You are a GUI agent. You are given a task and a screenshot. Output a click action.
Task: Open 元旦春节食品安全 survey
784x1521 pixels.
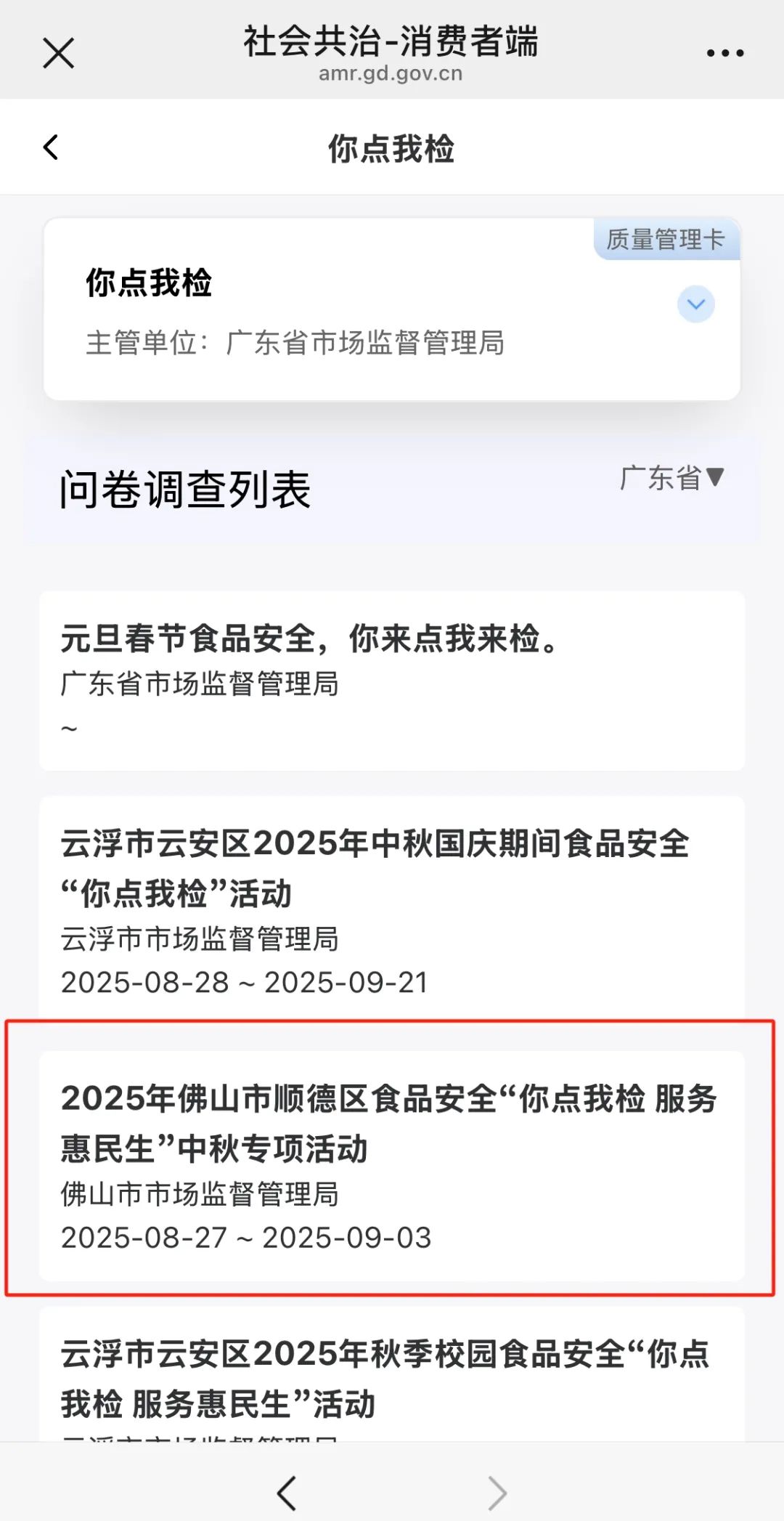pyautogui.click(x=392, y=680)
